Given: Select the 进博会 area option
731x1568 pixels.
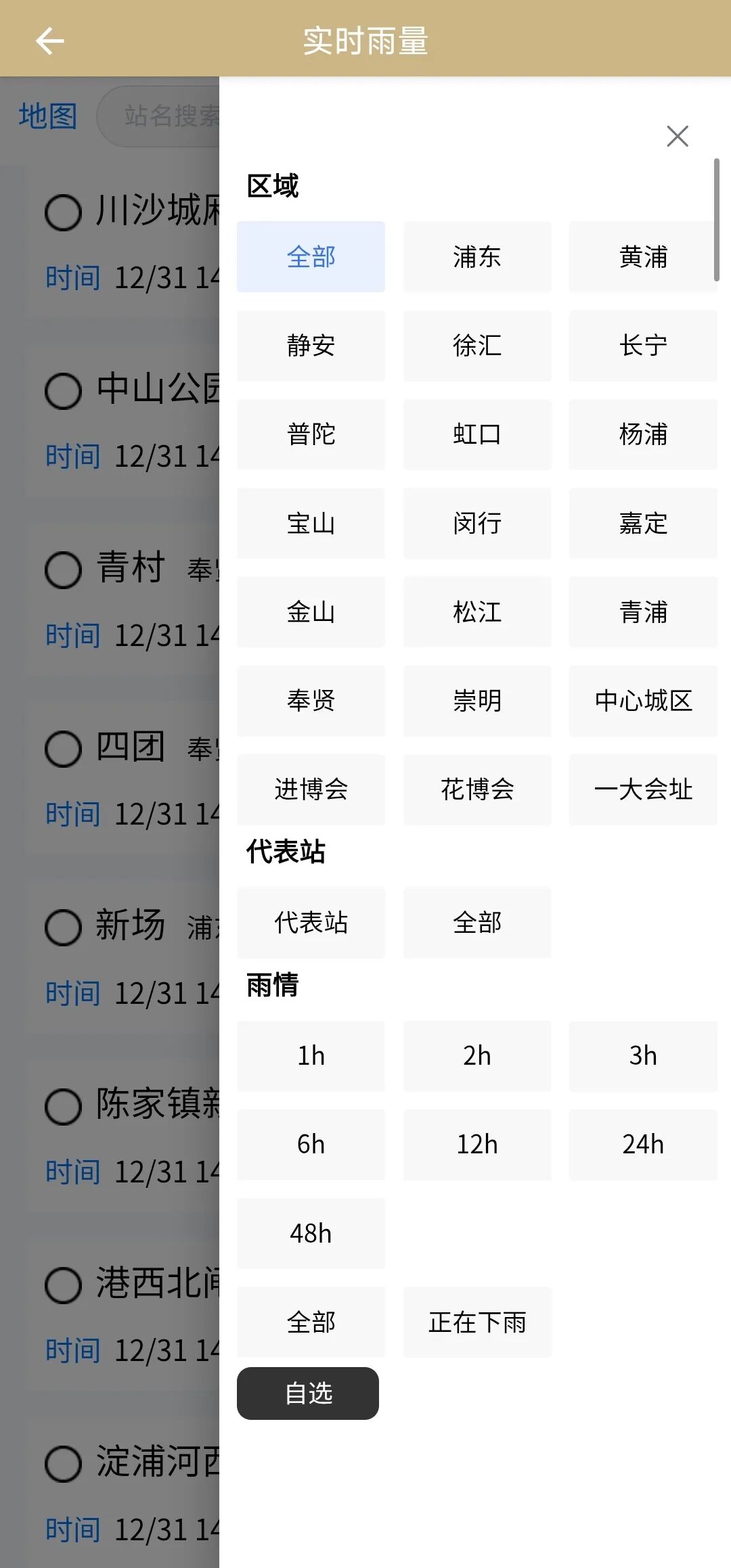Looking at the screenshot, I should point(311,789).
